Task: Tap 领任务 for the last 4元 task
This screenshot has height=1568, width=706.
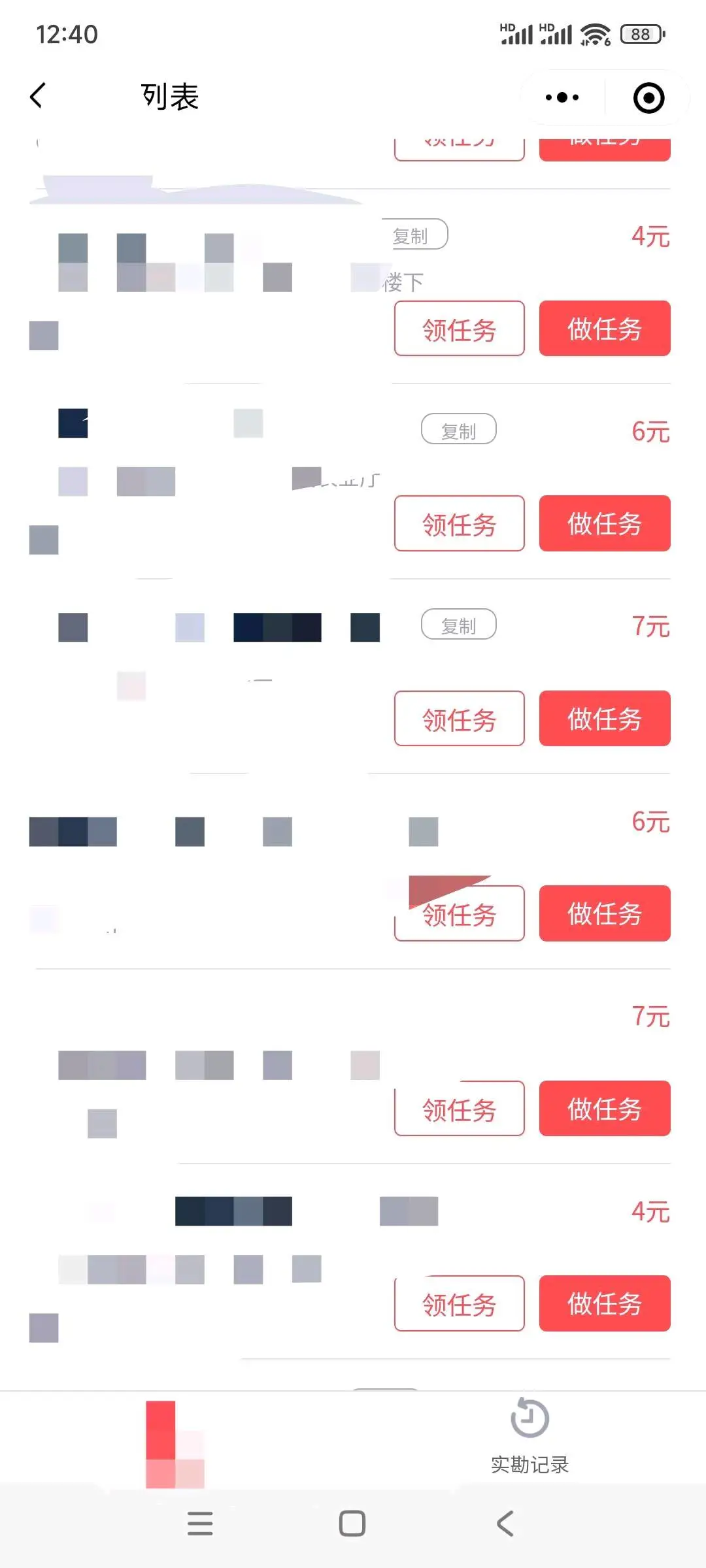Action: (x=459, y=1303)
